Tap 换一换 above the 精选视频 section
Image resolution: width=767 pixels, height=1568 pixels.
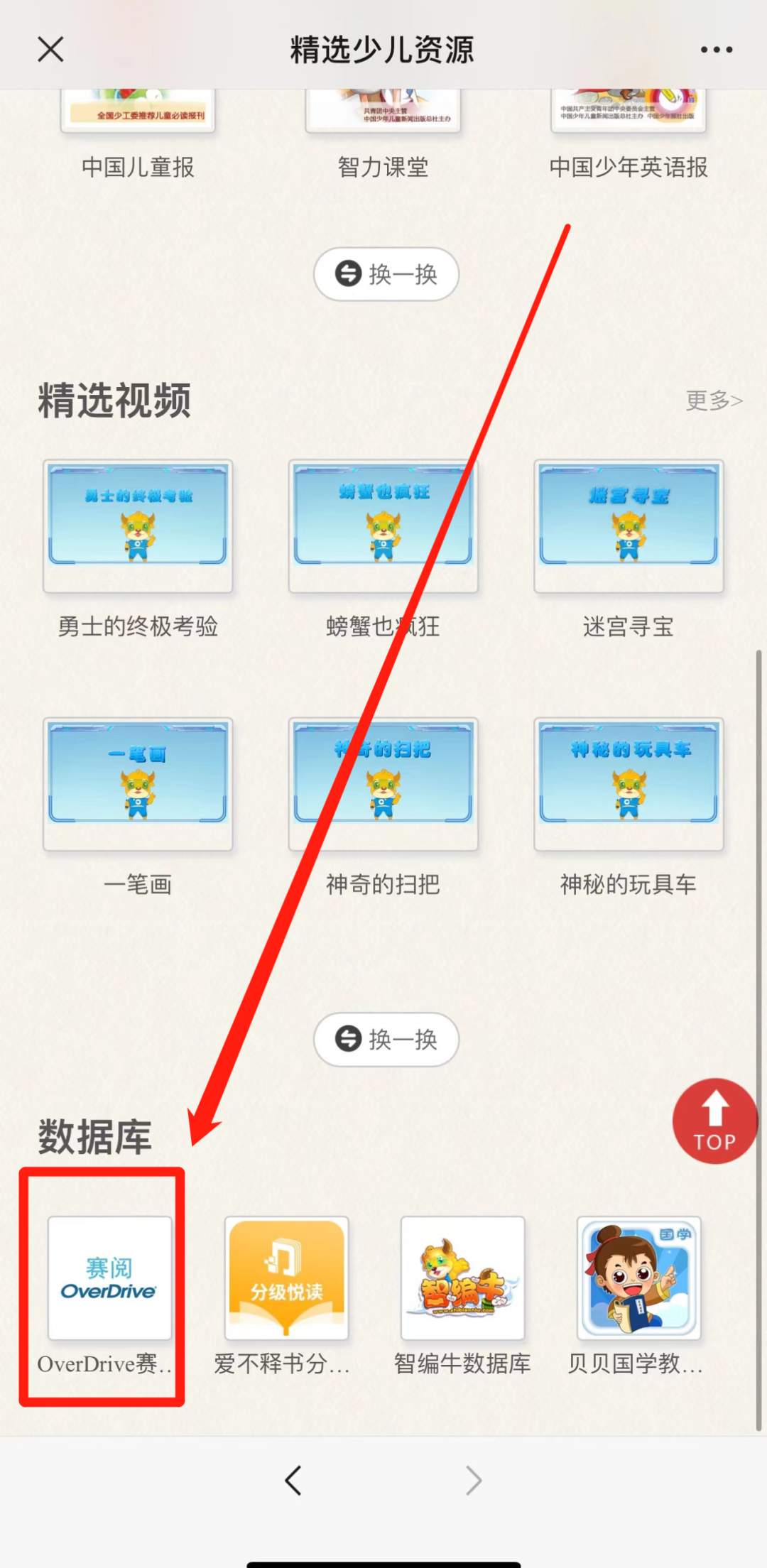(x=386, y=274)
